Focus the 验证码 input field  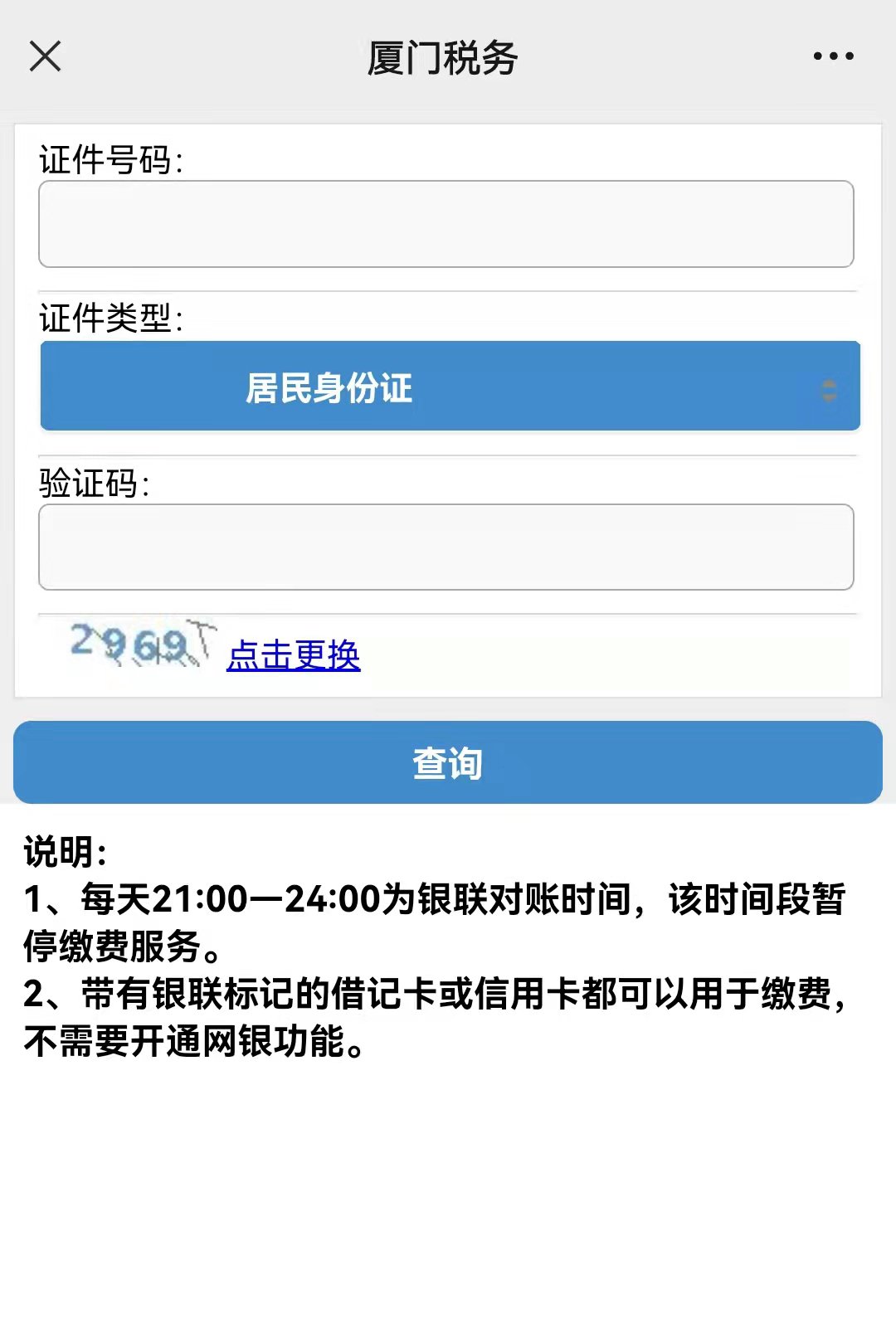[446, 547]
